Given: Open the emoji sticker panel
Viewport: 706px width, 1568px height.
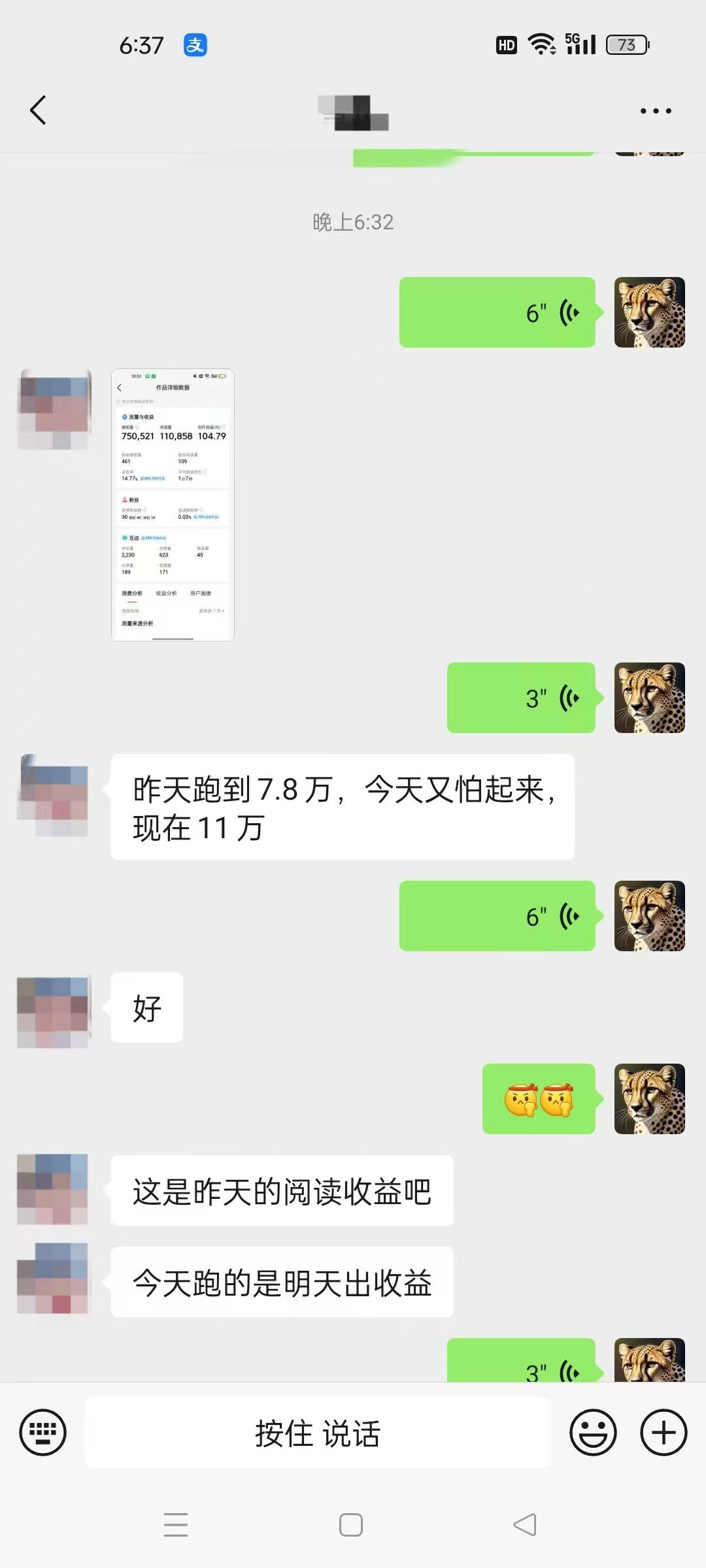Looking at the screenshot, I should (593, 1432).
